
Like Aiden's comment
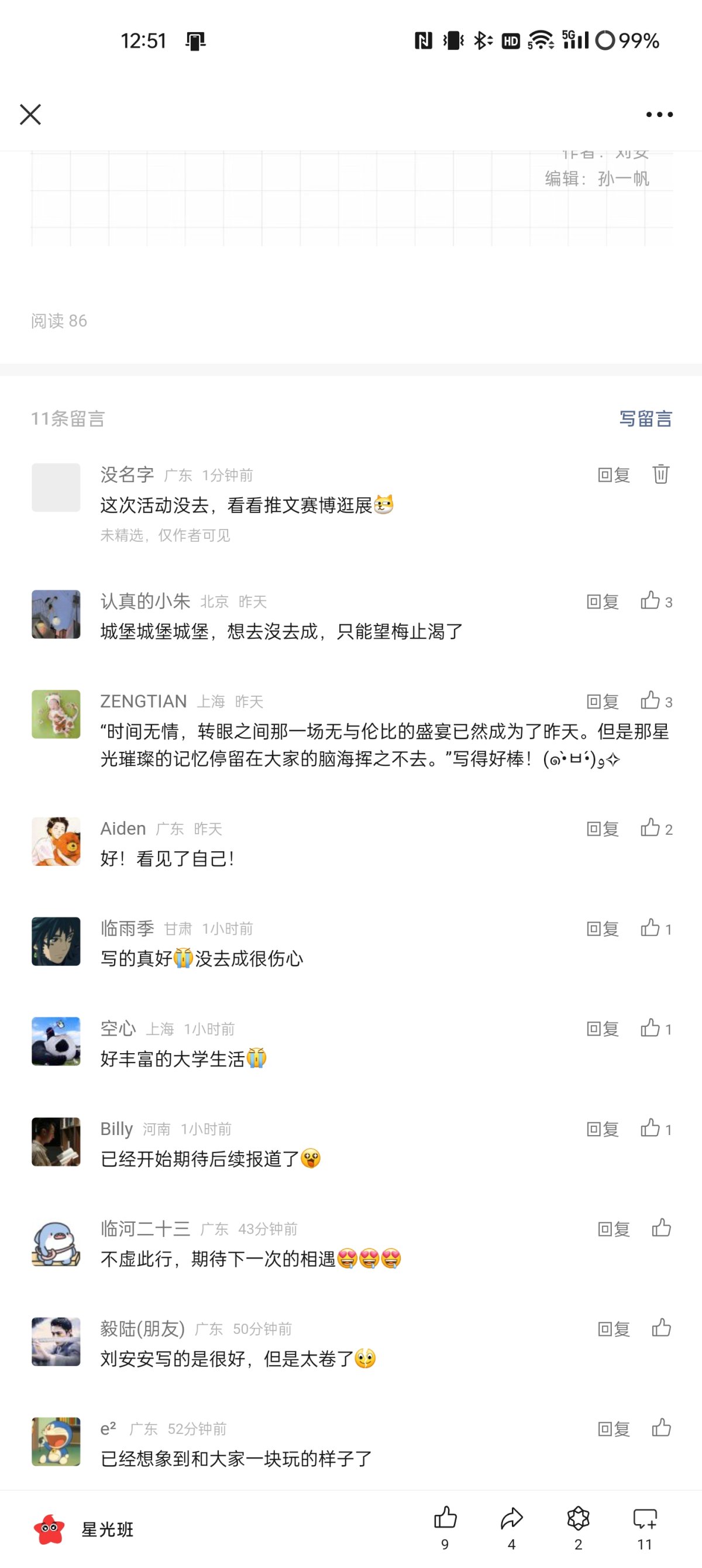coord(656,828)
